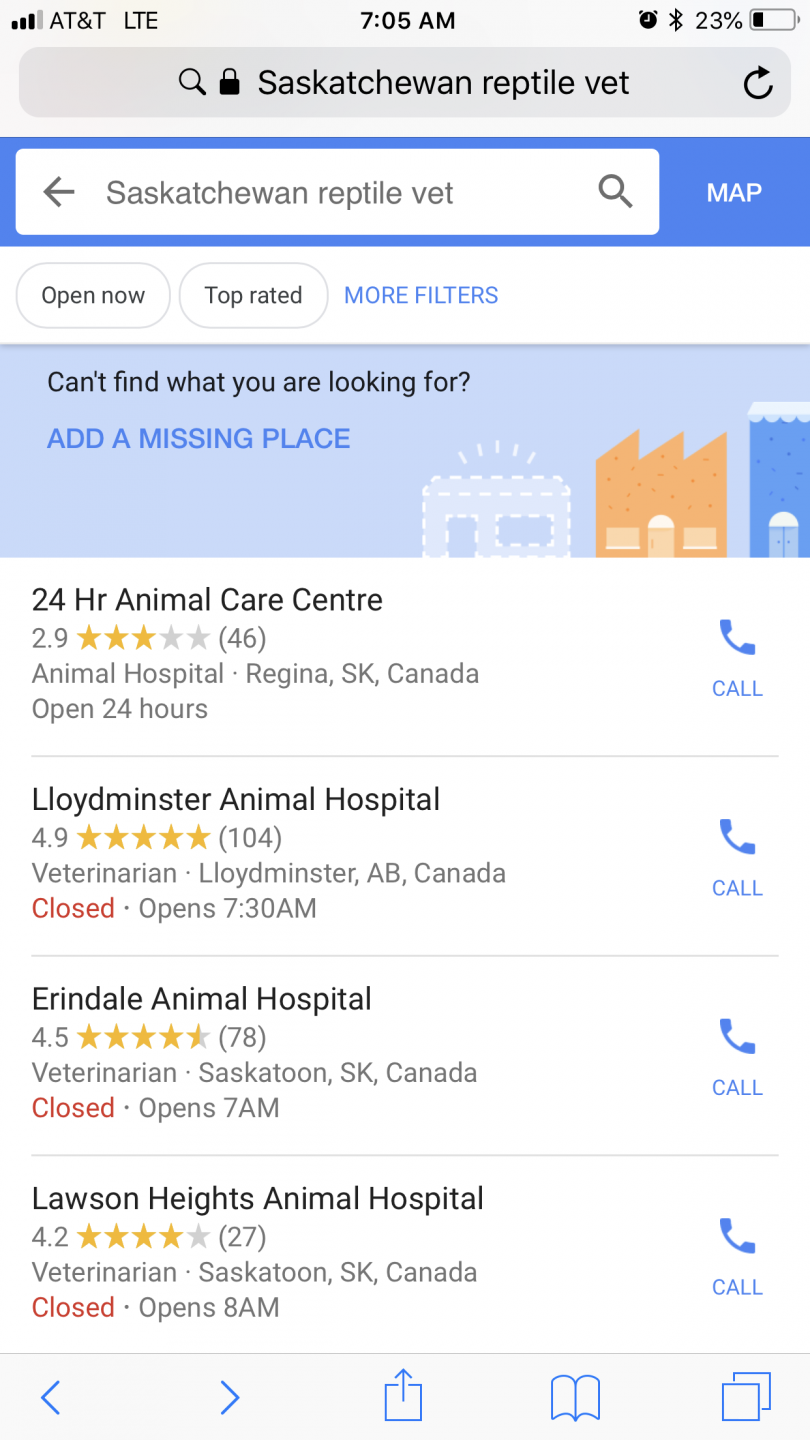Tap the magnifier icon in search box

(615, 191)
